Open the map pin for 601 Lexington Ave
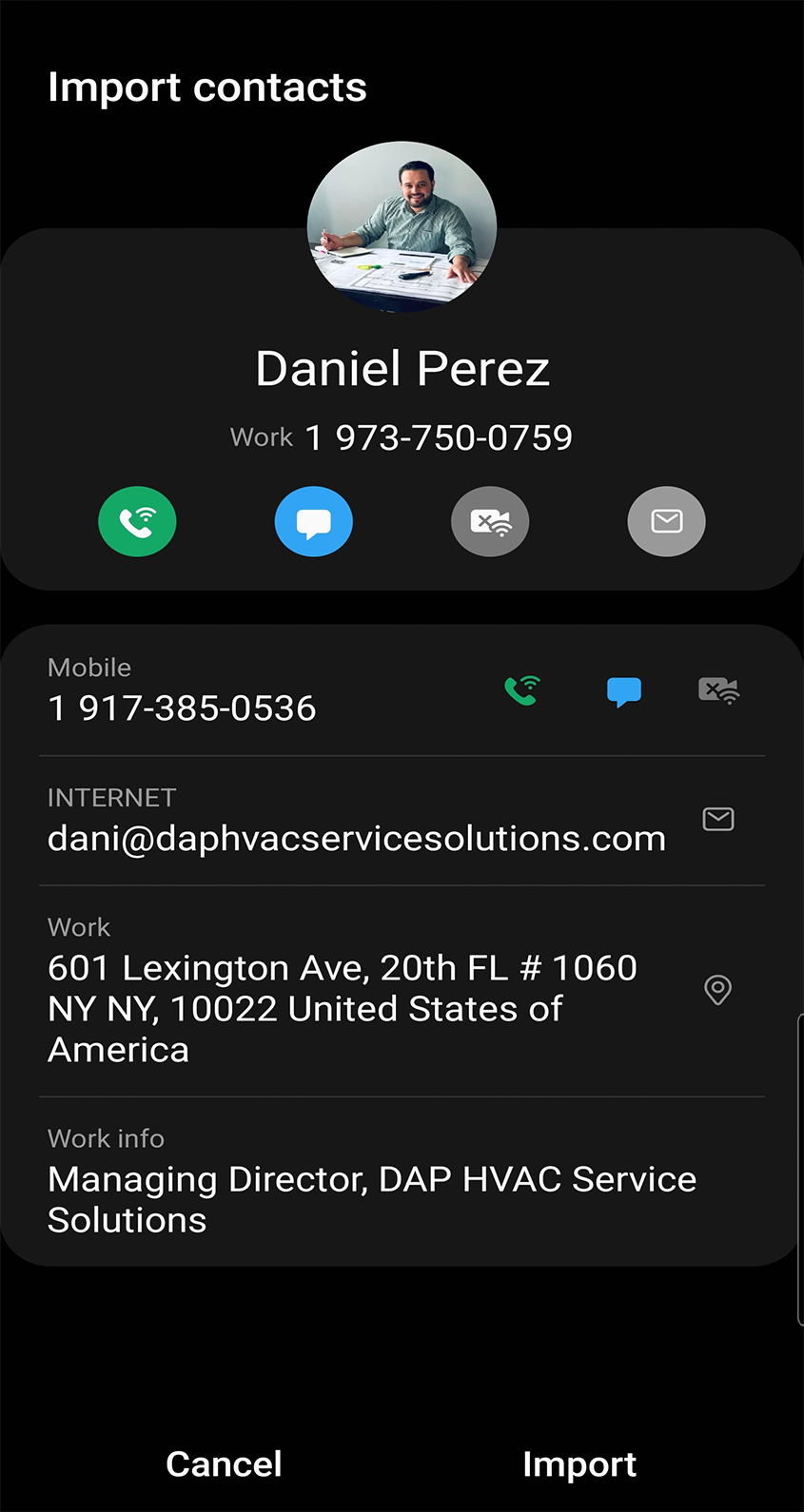 click(x=718, y=990)
